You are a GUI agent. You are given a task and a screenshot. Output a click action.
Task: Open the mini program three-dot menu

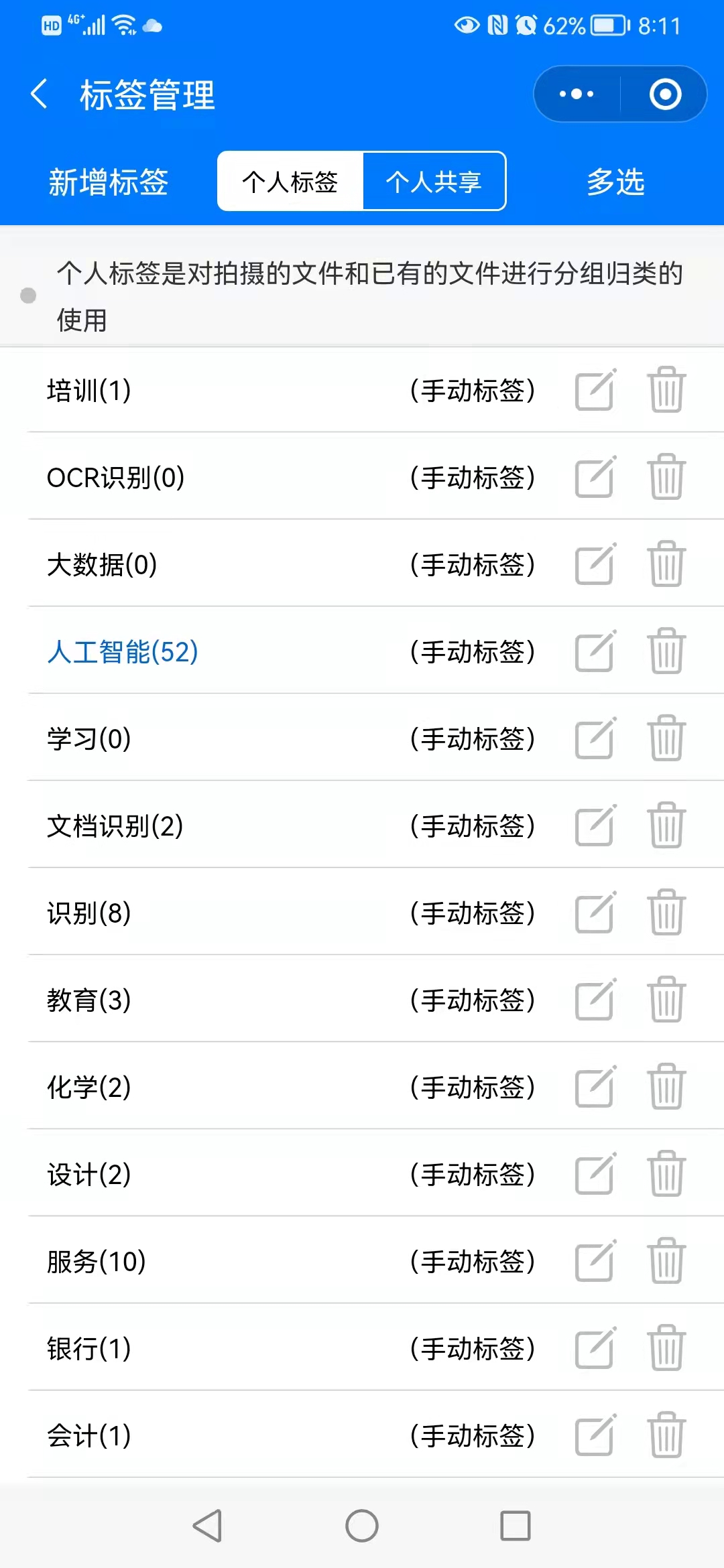click(x=577, y=94)
